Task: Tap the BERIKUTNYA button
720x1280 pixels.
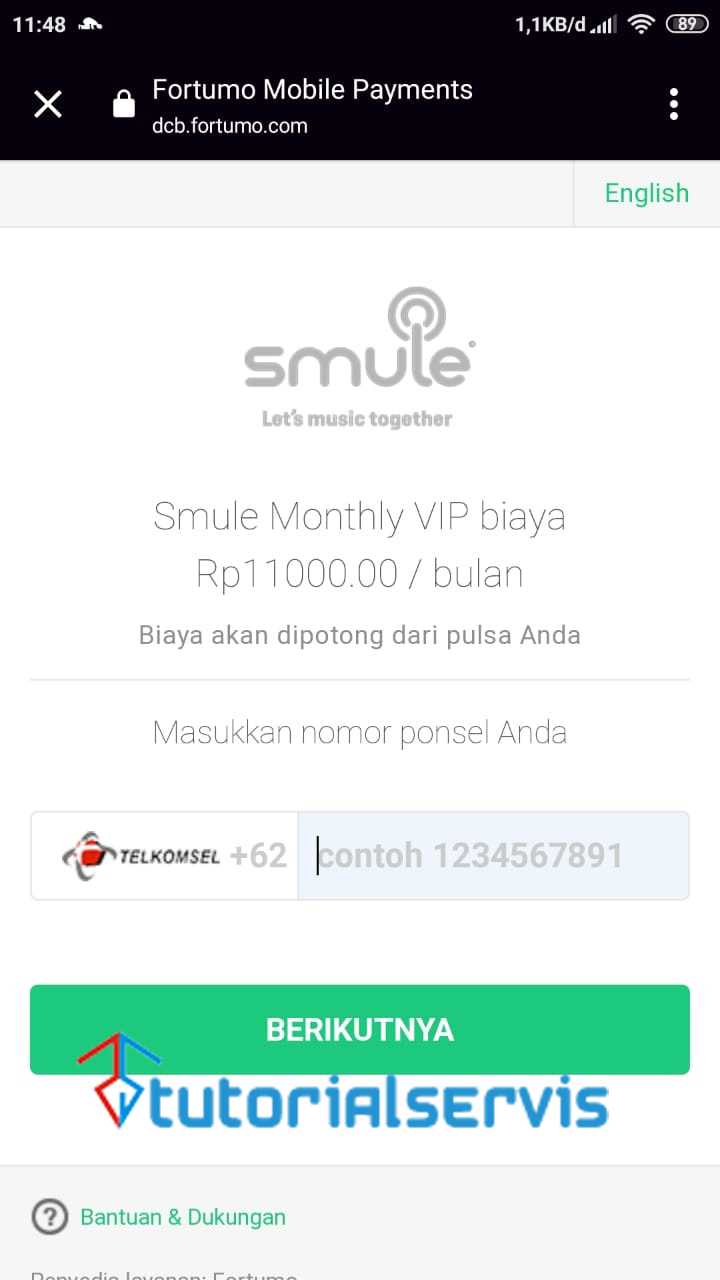Action: click(360, 1029)
